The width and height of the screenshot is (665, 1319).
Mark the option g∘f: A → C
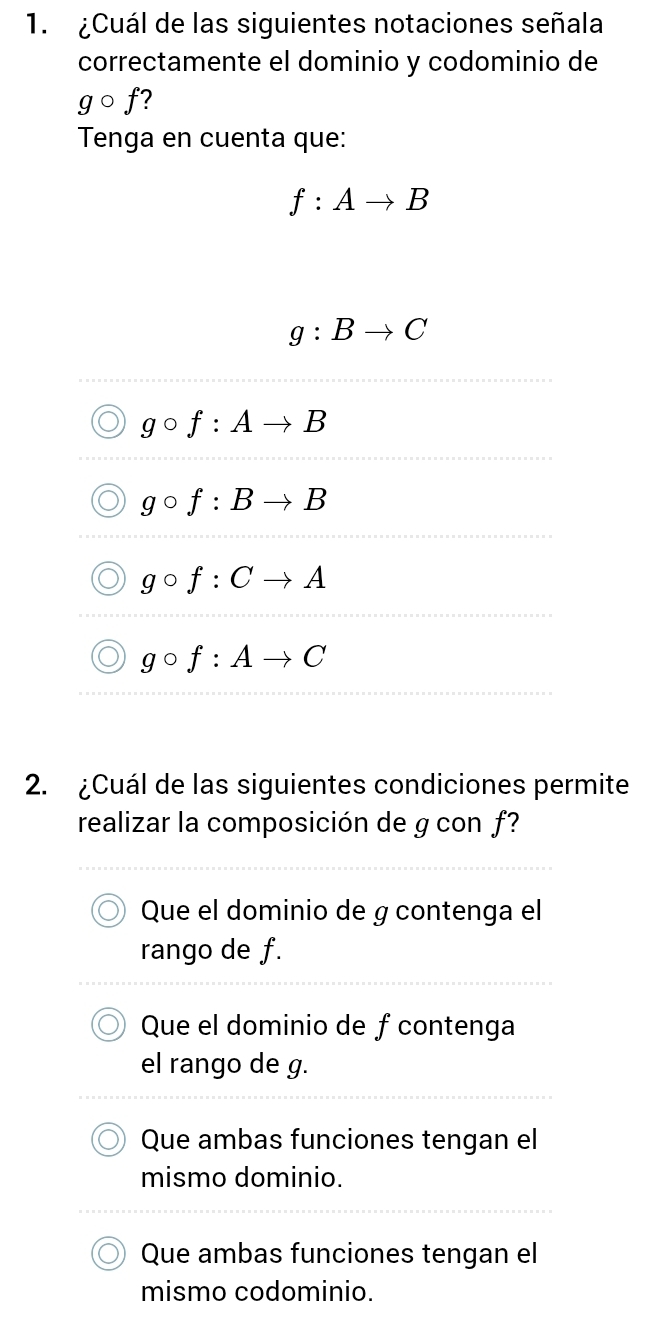[109, 657]
